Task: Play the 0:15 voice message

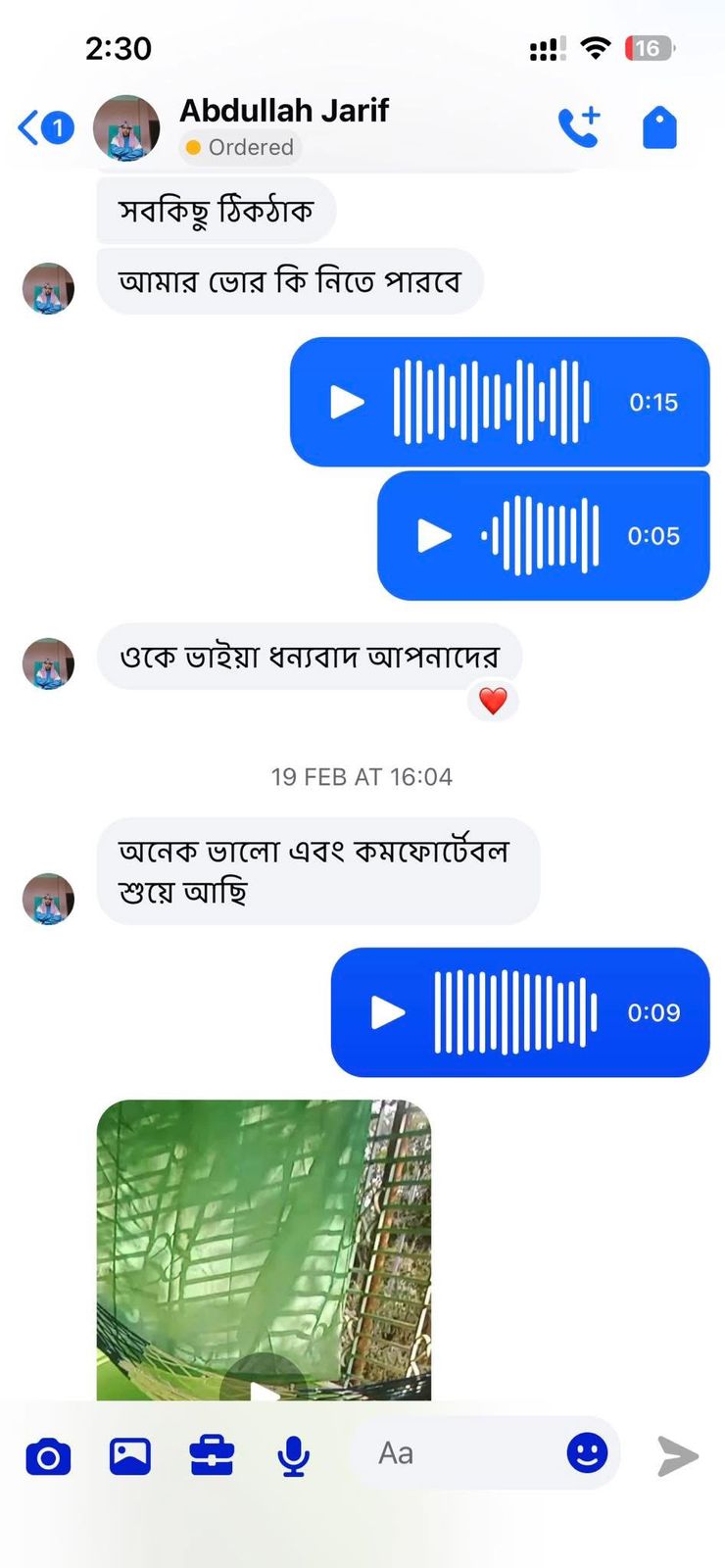Action: pos(347,402)
